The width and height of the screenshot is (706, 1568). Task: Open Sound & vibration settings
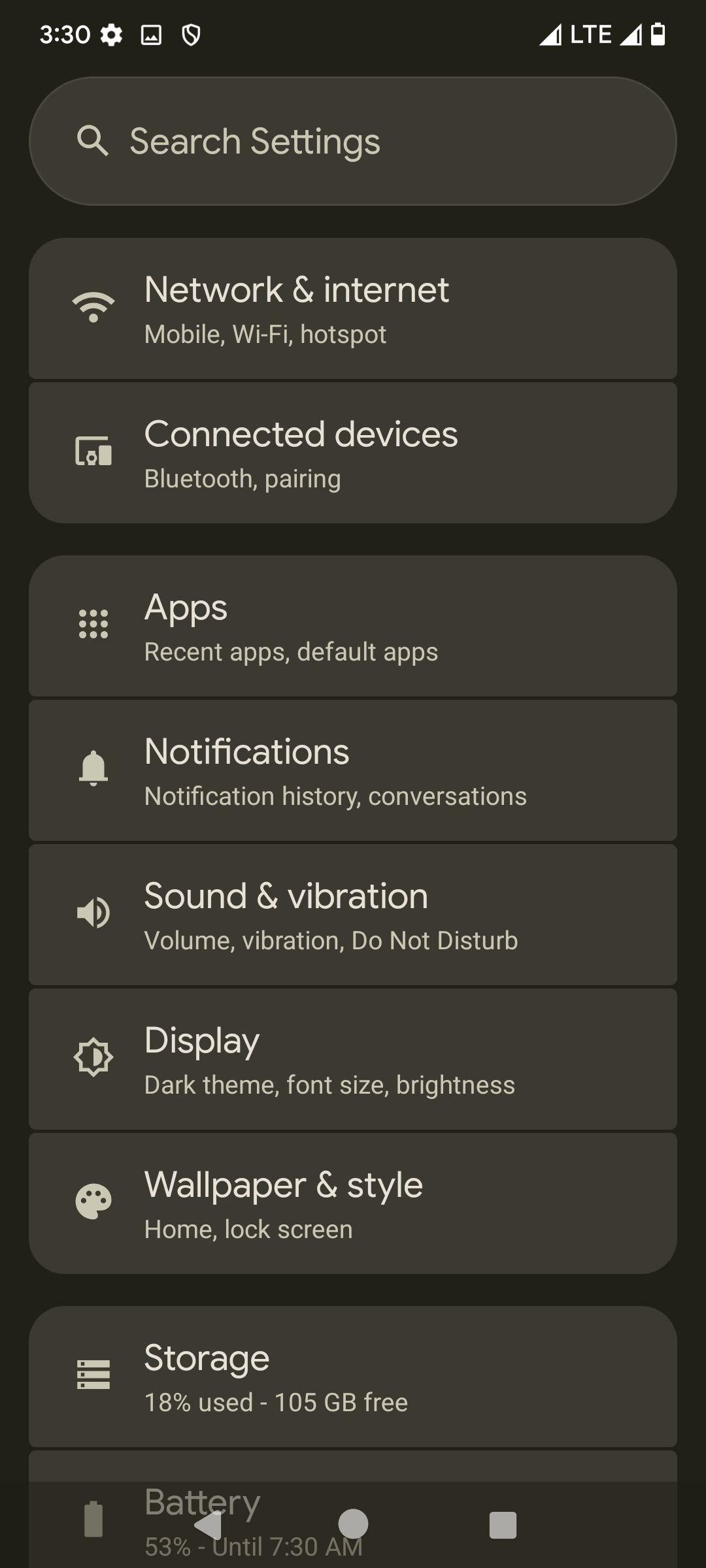pyautogui.click(x=353, y=915)
